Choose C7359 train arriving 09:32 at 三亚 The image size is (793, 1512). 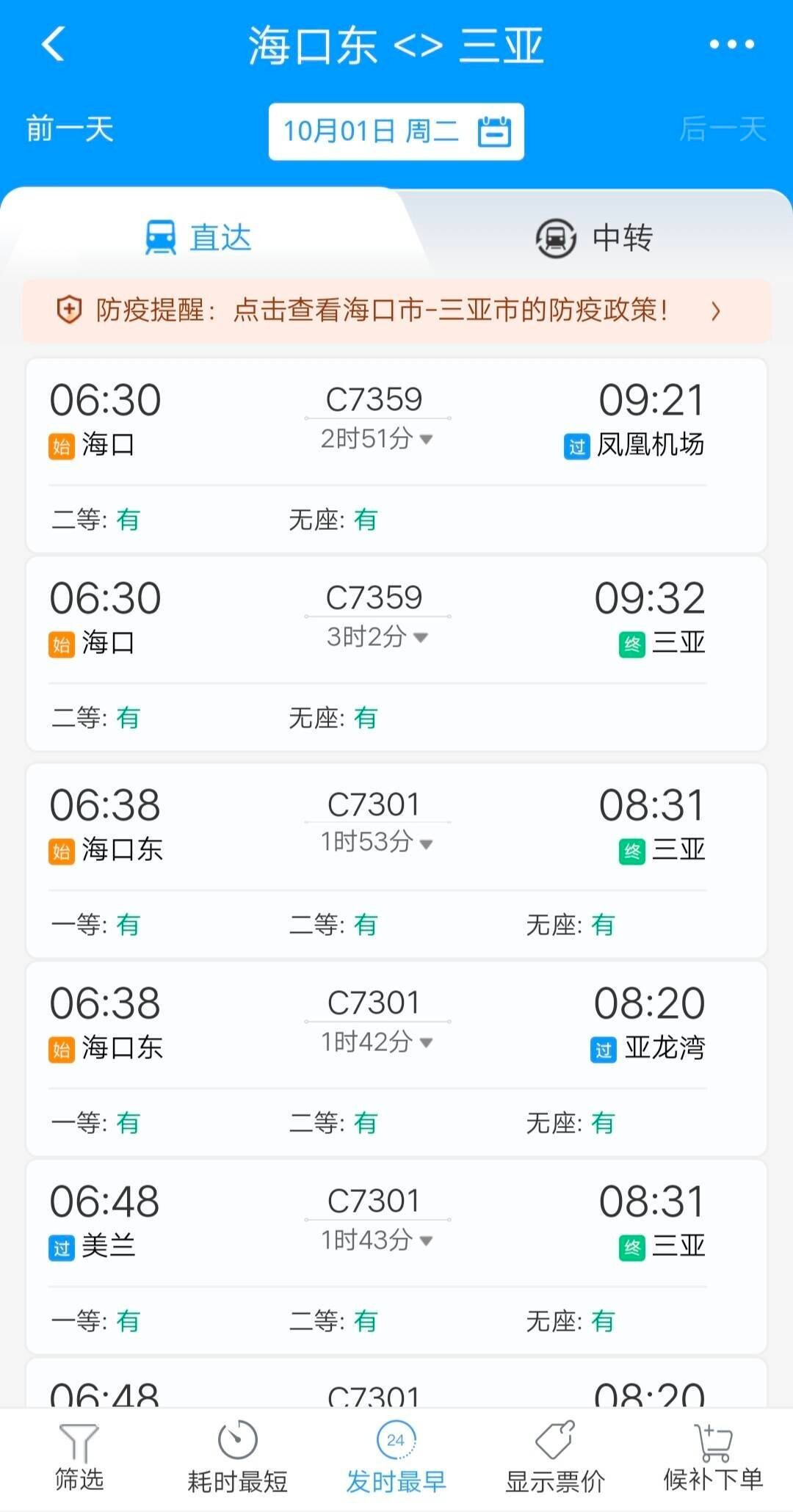point(396,653)
